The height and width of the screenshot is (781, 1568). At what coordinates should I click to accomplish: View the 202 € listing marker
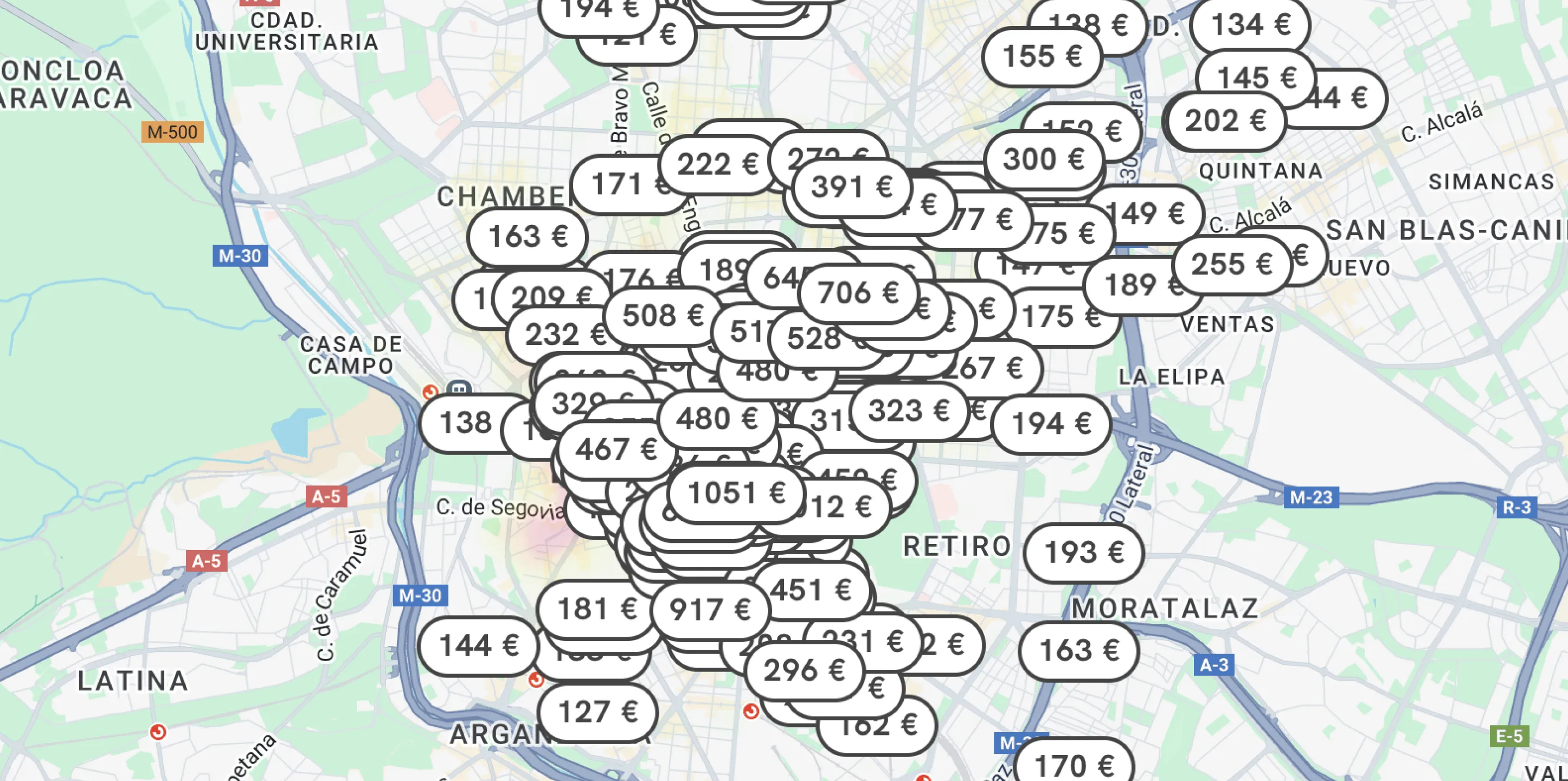[1225, 120]
